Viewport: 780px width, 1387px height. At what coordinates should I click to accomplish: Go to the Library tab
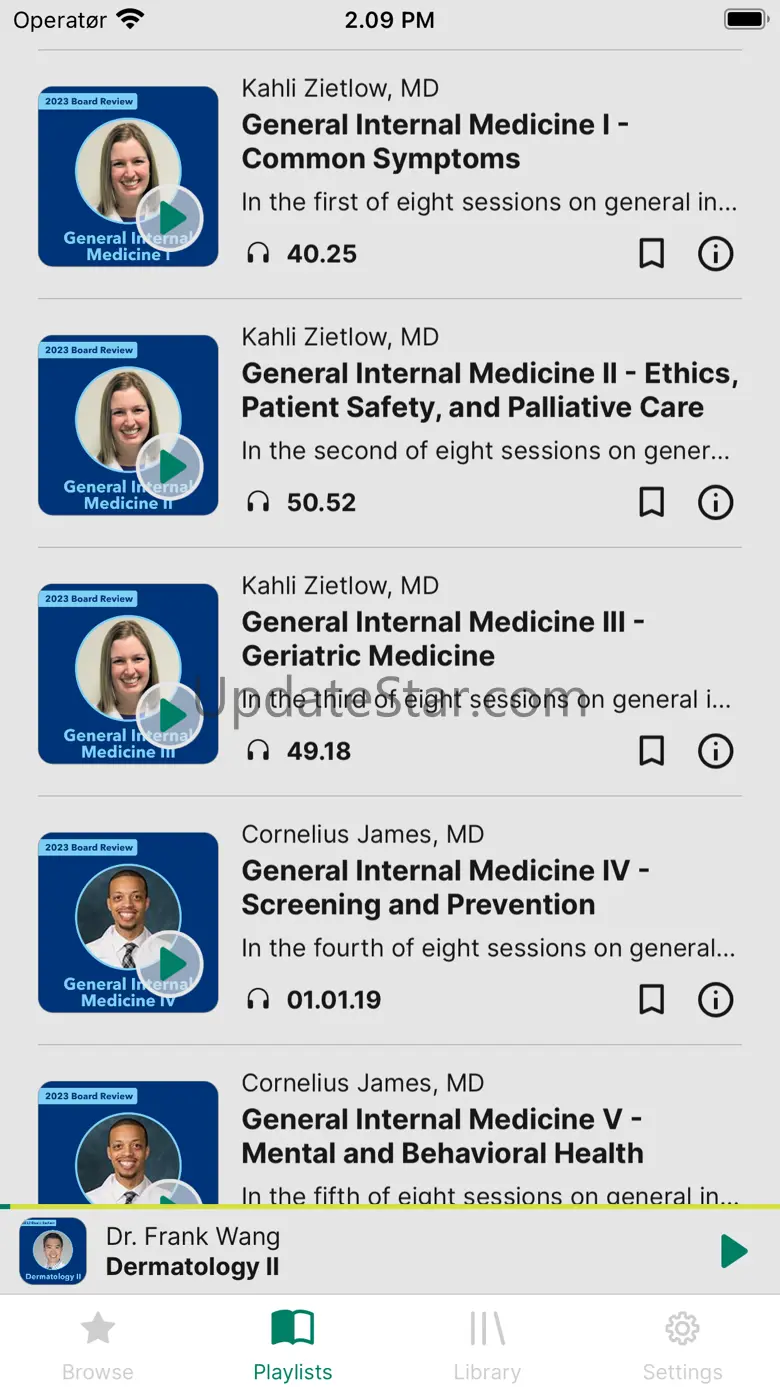coord(487,1344)
